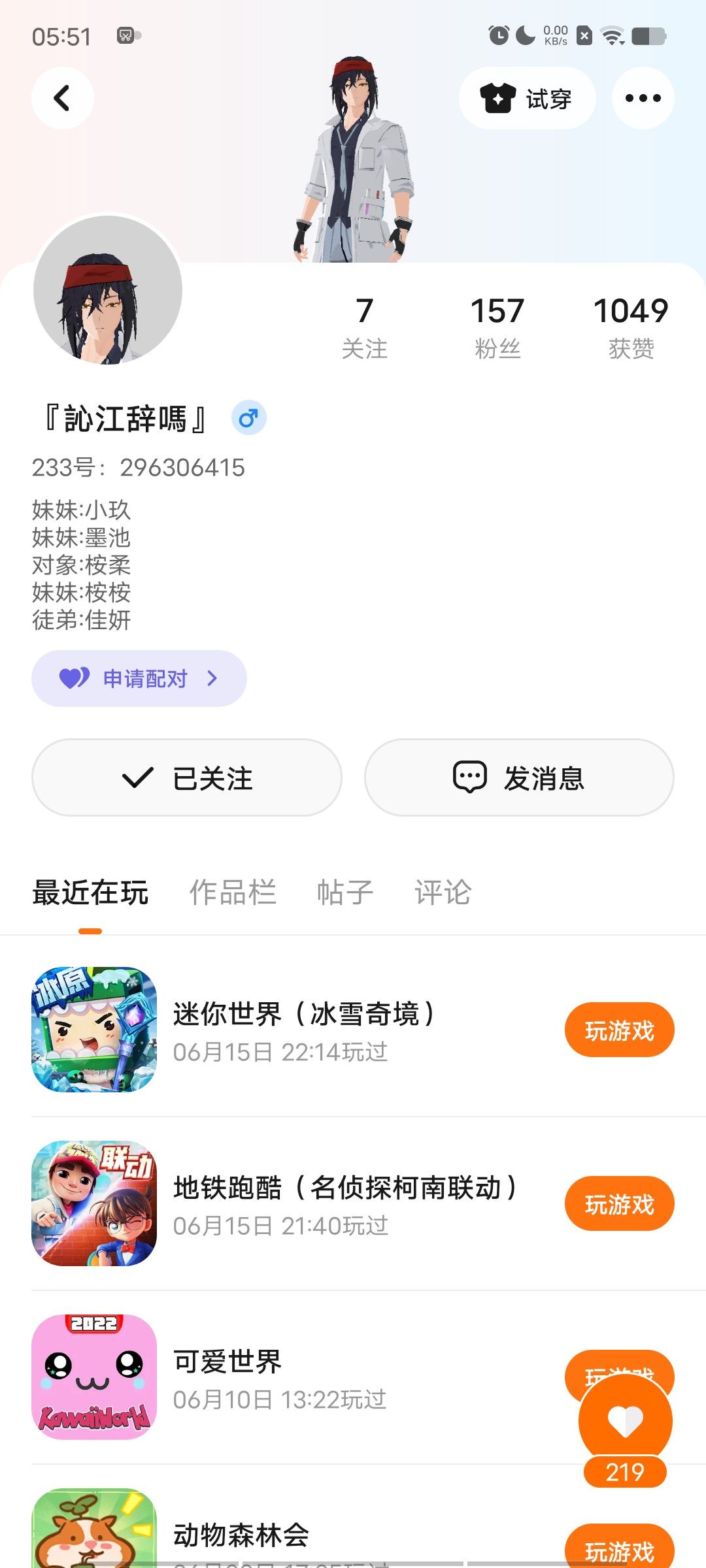View the 157 粉丝 followers list
The width and height of the screenshot is (706, 1568).
click(497, 327)
